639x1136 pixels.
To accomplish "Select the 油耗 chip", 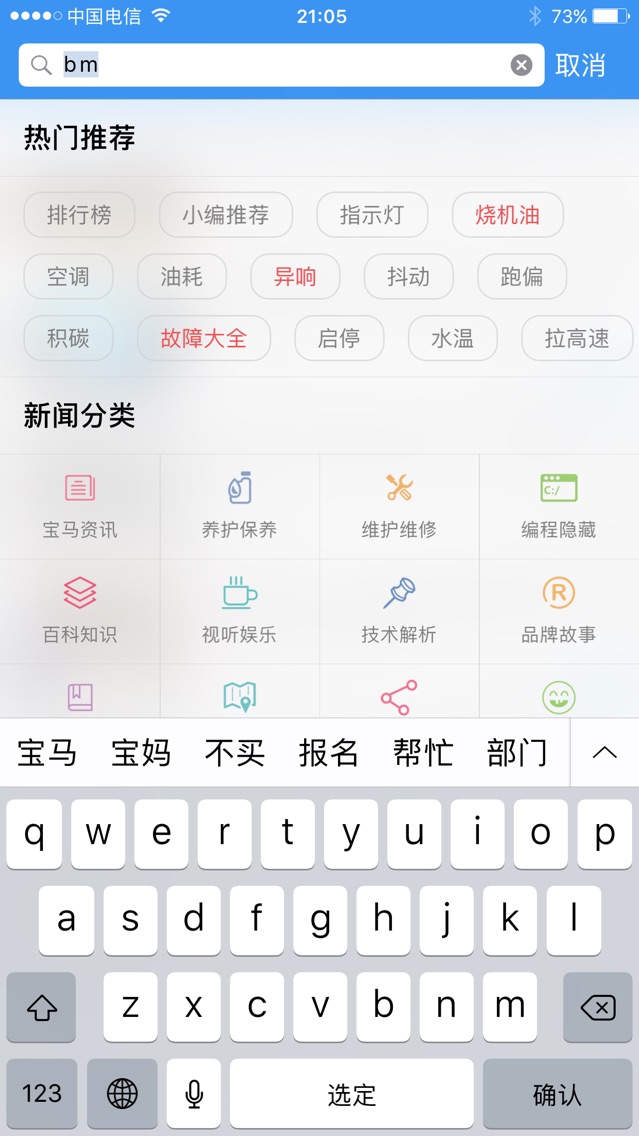I will coord(181,276).
